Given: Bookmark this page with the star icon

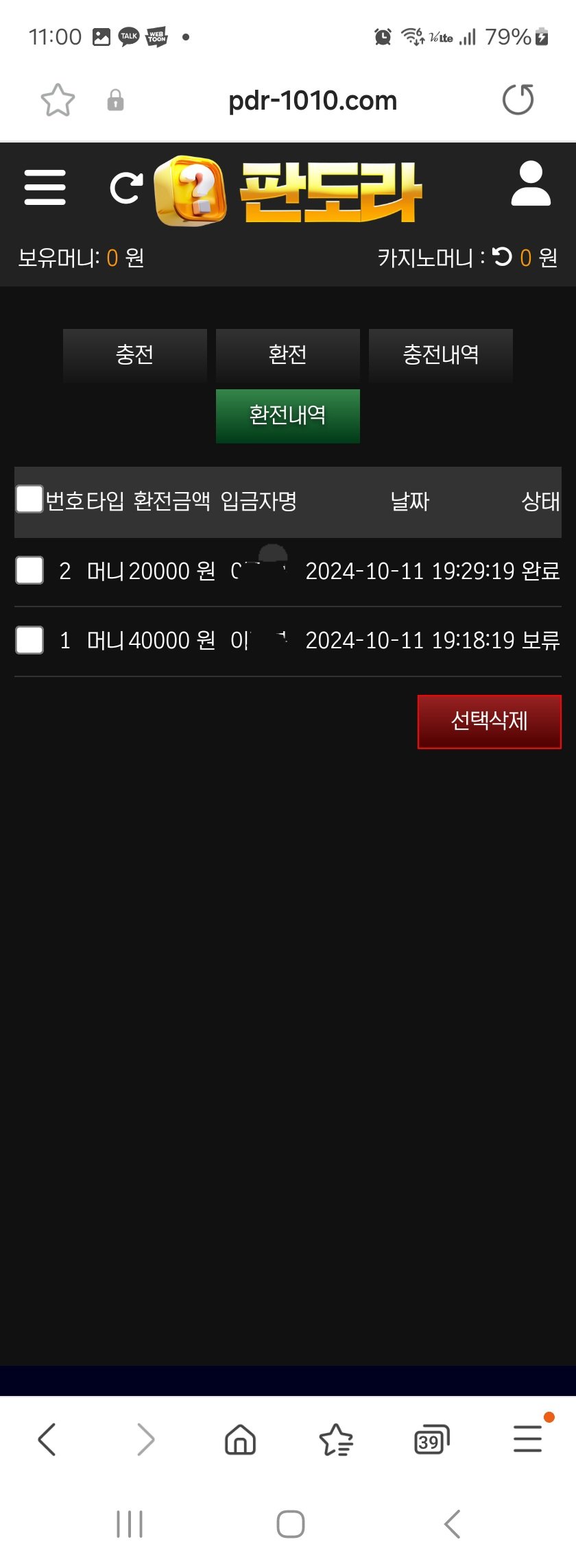Looking at the screenshot, I should (x=58, y=101).
